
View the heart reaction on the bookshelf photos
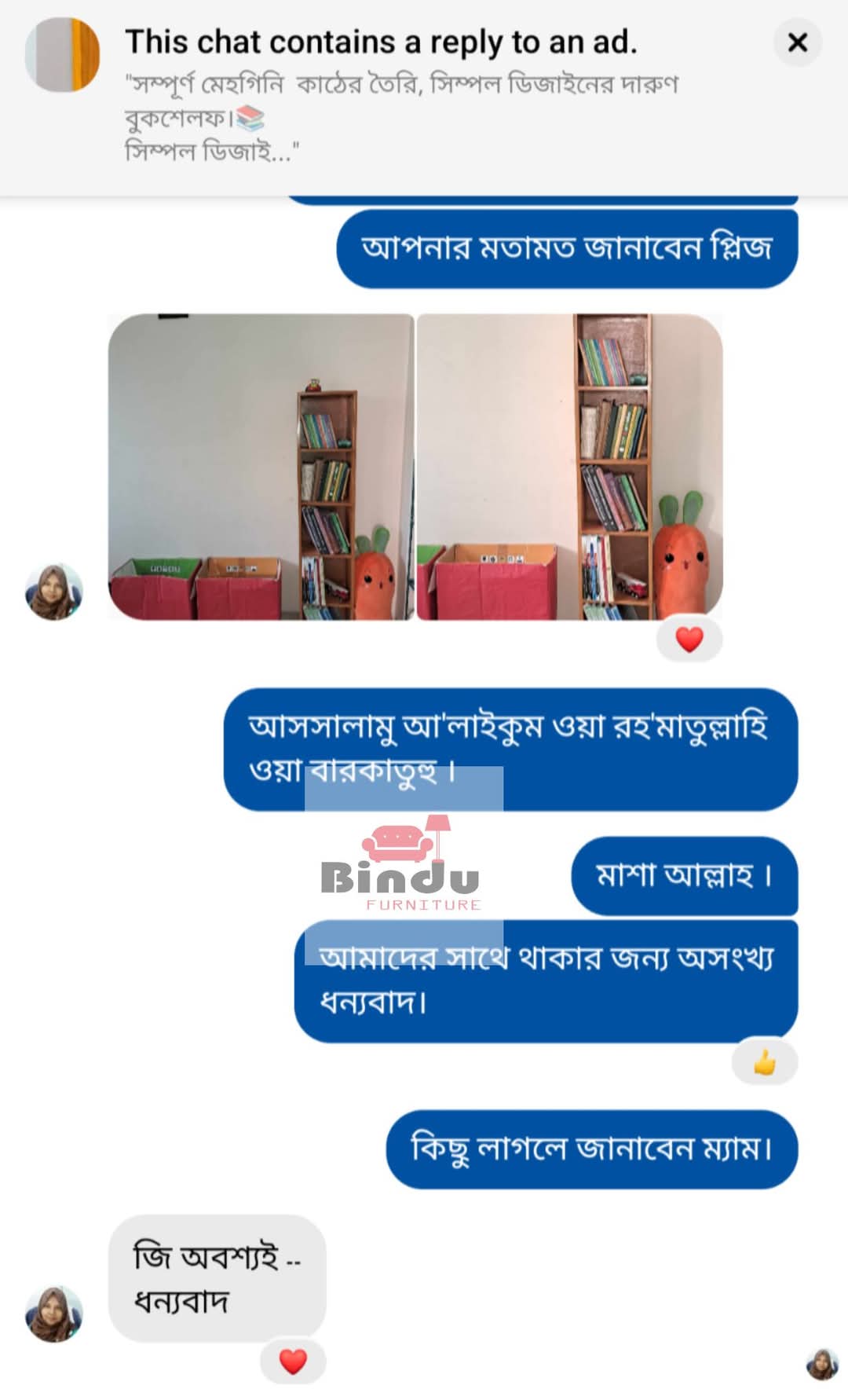[689, 640]
